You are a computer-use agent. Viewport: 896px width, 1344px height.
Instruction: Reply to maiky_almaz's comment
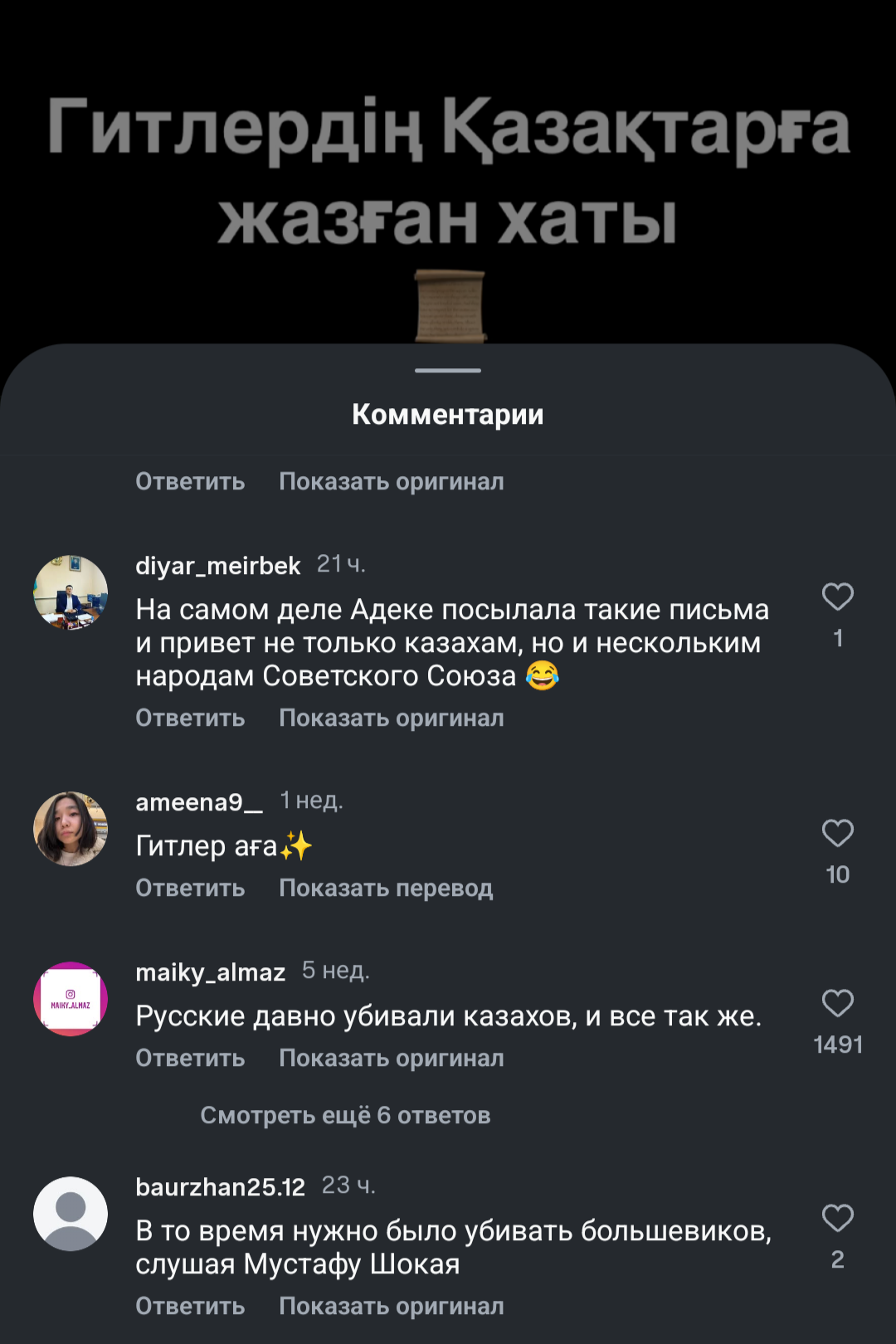190,1059
